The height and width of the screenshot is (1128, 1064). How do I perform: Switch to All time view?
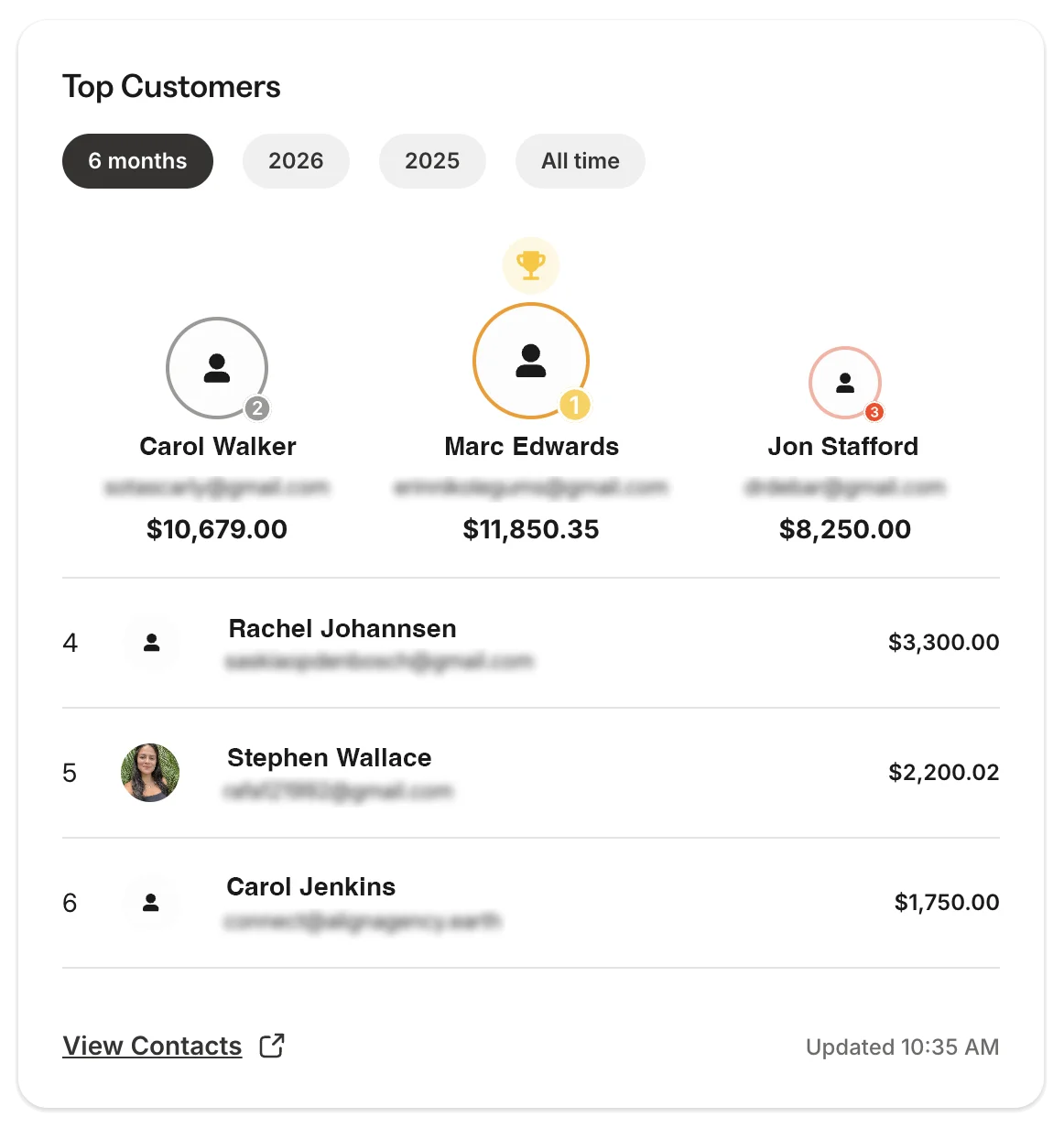point(580,161)
